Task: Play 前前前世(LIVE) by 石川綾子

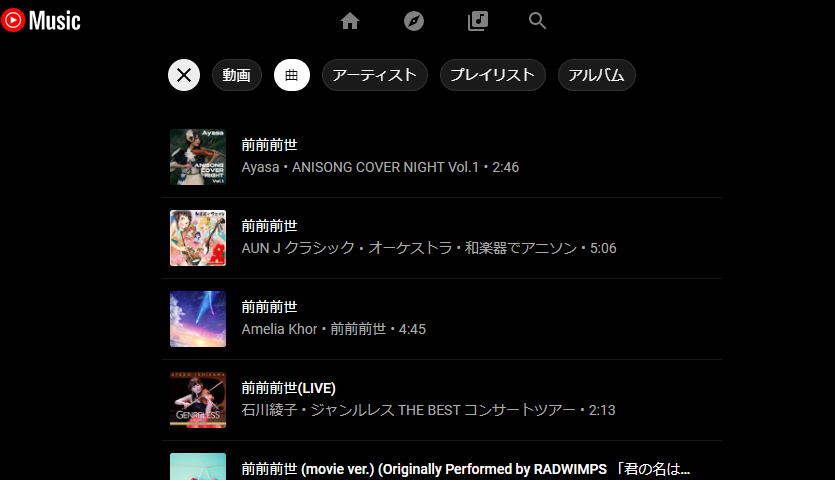Action: [x=442, y=400]
